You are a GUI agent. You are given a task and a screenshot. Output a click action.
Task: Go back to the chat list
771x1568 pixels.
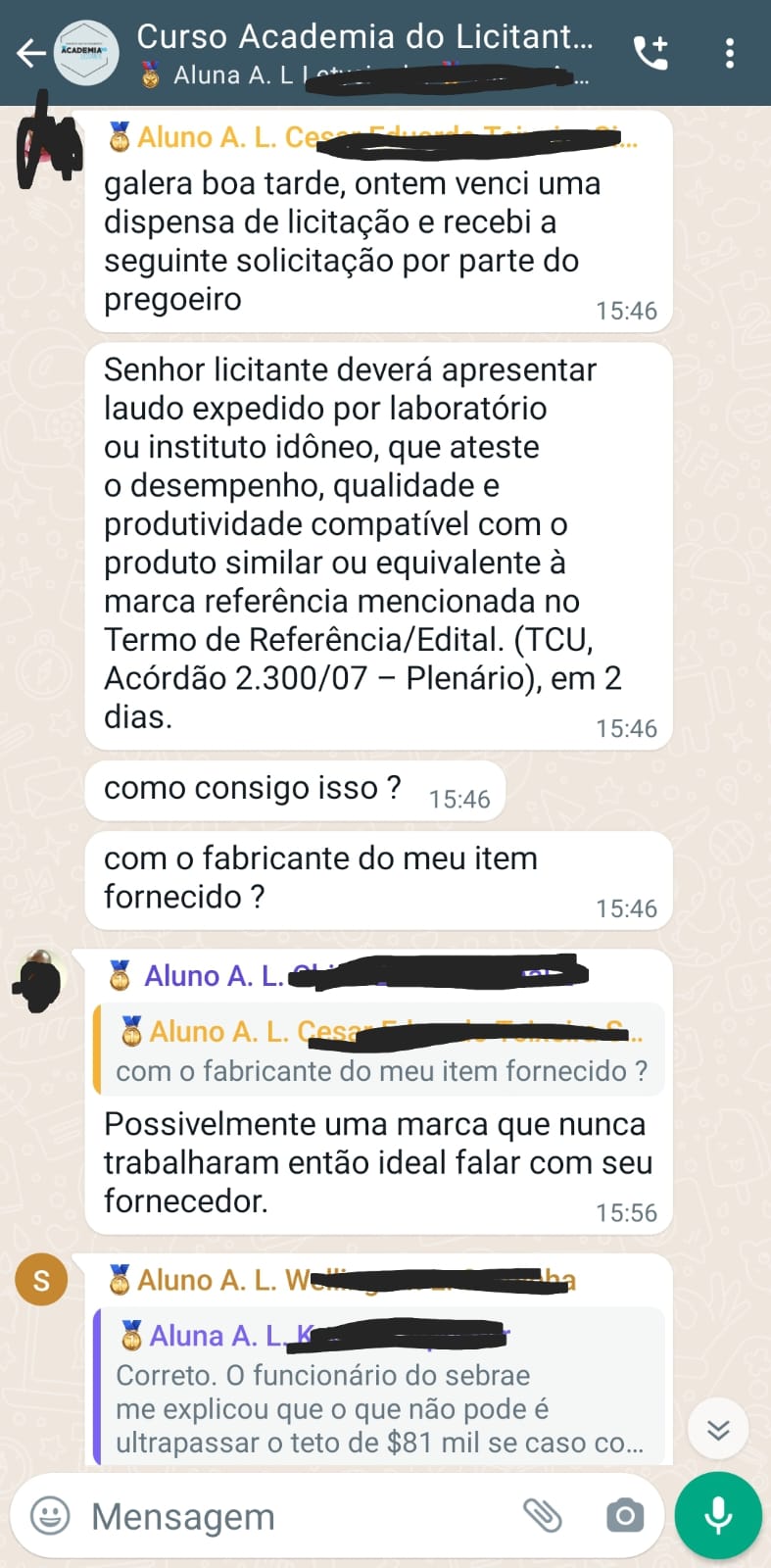[x=31, y=53]
